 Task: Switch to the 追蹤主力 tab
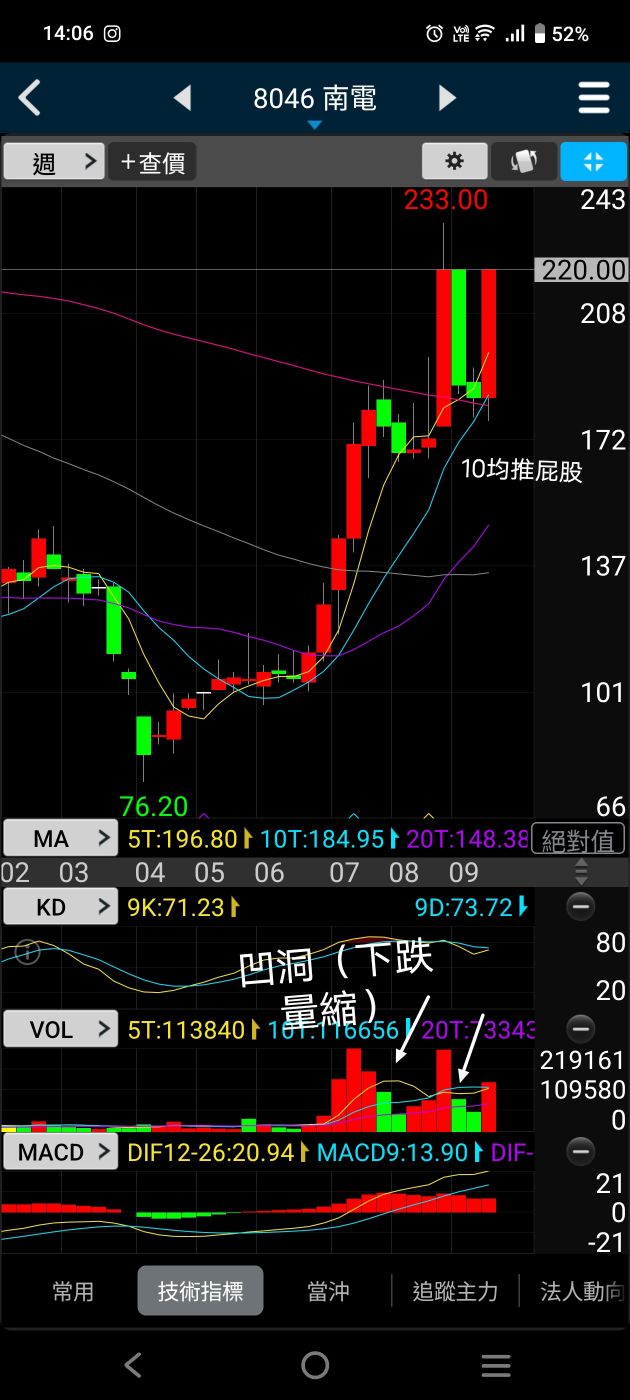[x=455, y=1291]
